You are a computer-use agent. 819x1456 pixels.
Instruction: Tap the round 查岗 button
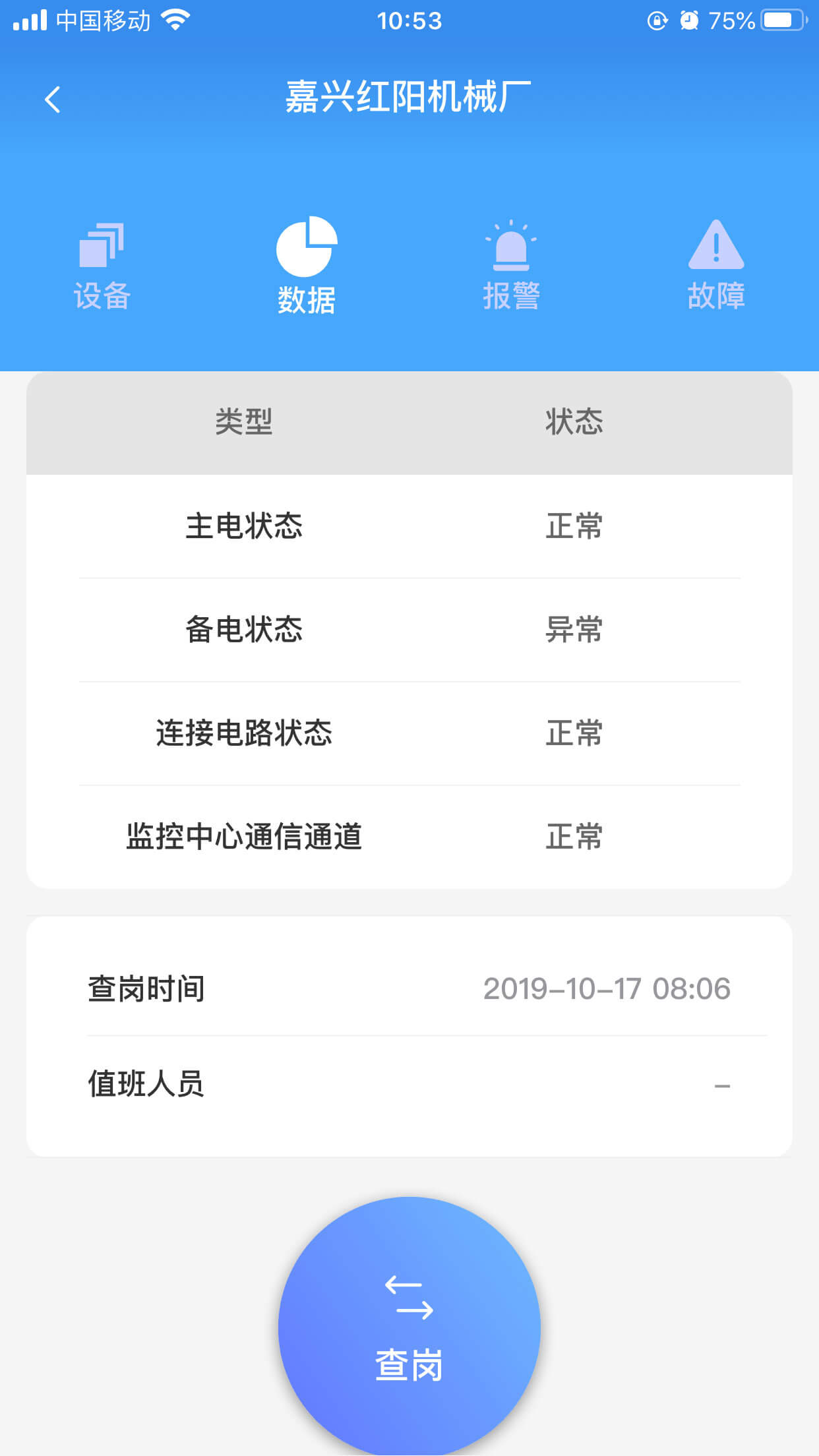[x=409, y=1327]
